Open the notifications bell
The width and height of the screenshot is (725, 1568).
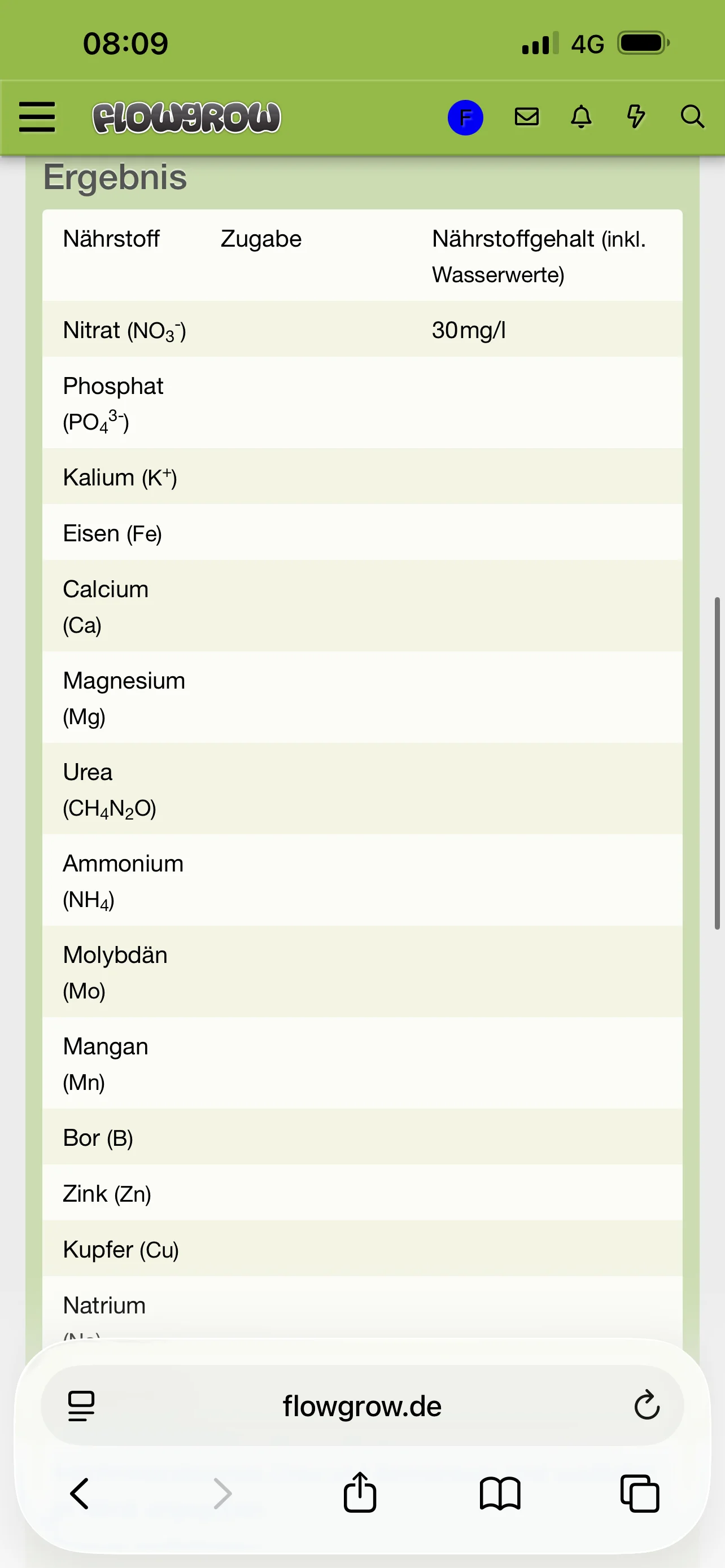tap(582, 116)
